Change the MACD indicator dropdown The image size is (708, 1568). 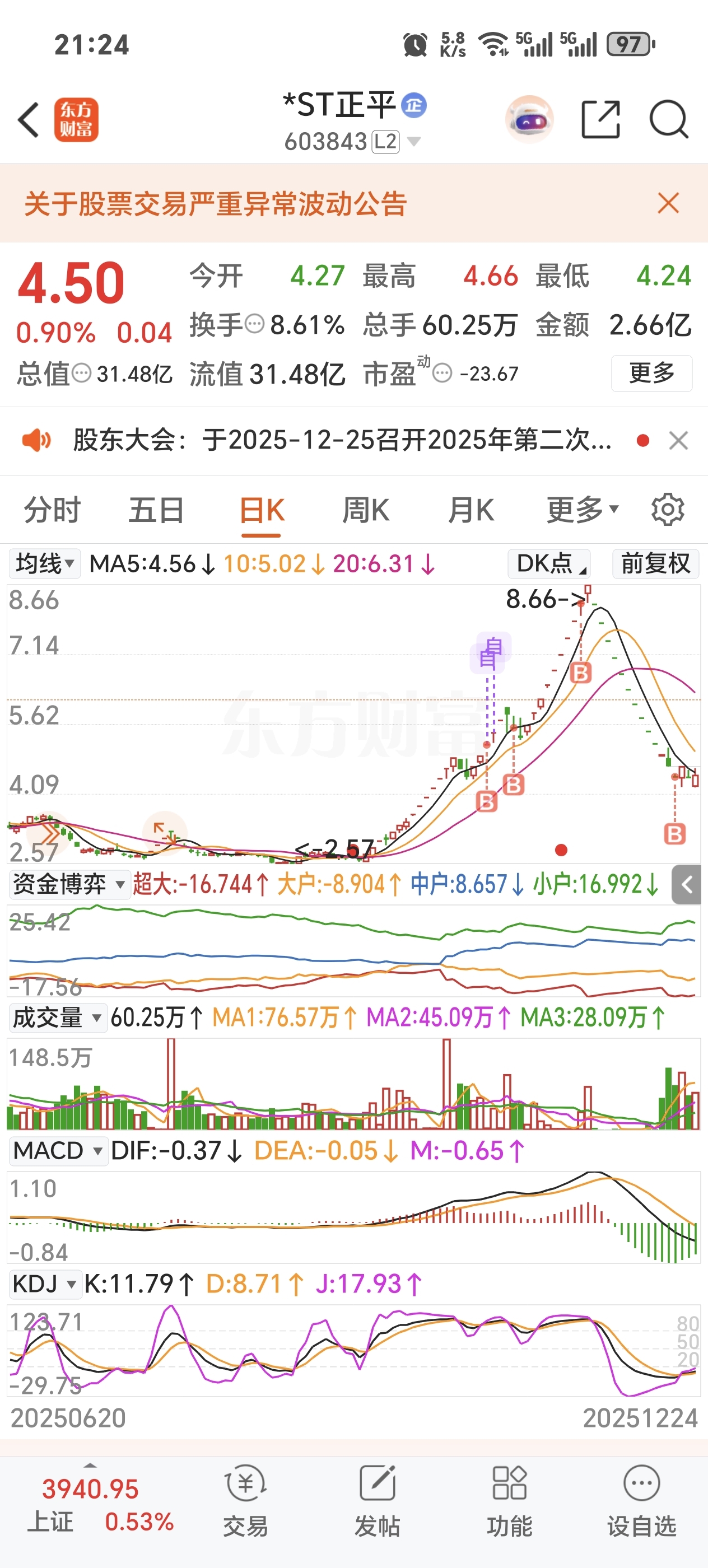pos(58,1150)
